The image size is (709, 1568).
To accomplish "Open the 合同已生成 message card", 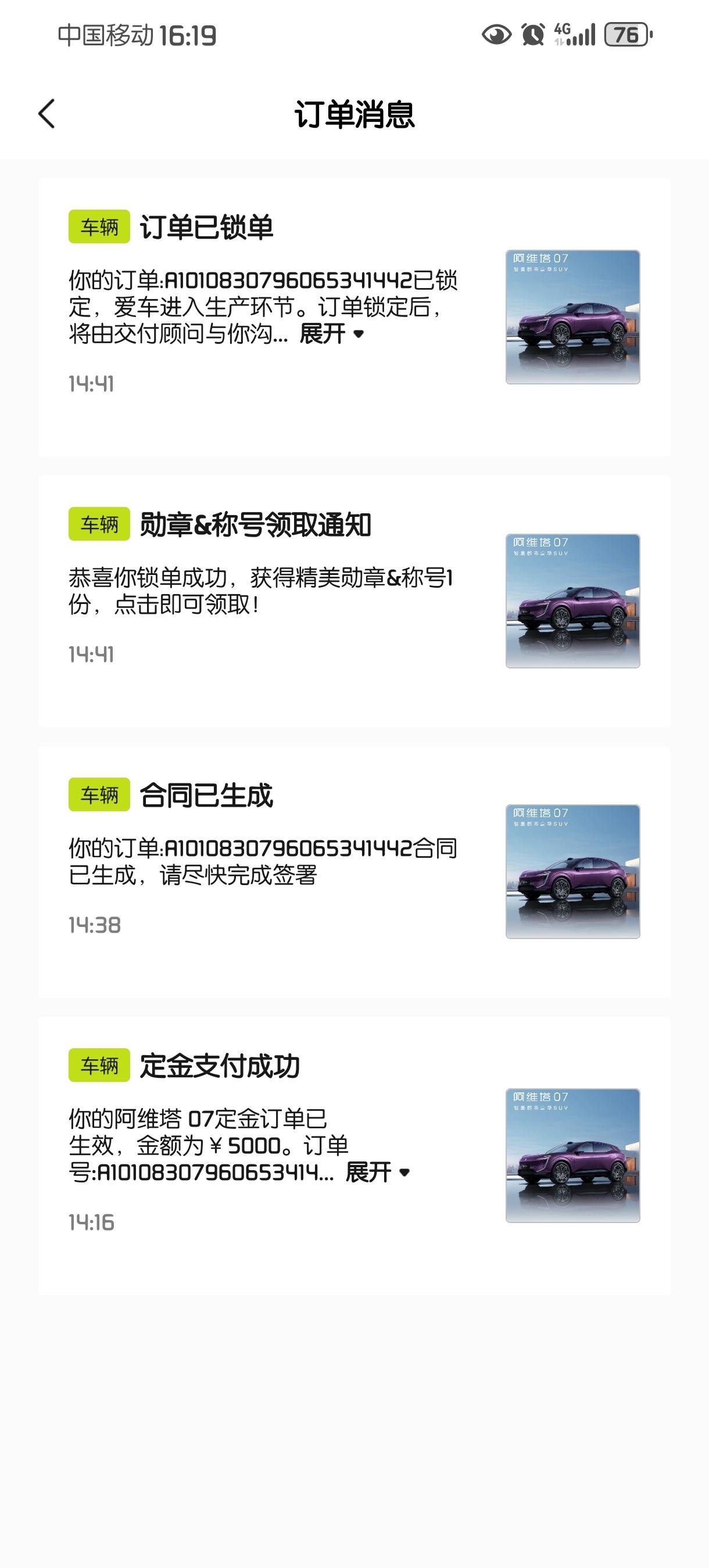I will click(x=354, y=872).
